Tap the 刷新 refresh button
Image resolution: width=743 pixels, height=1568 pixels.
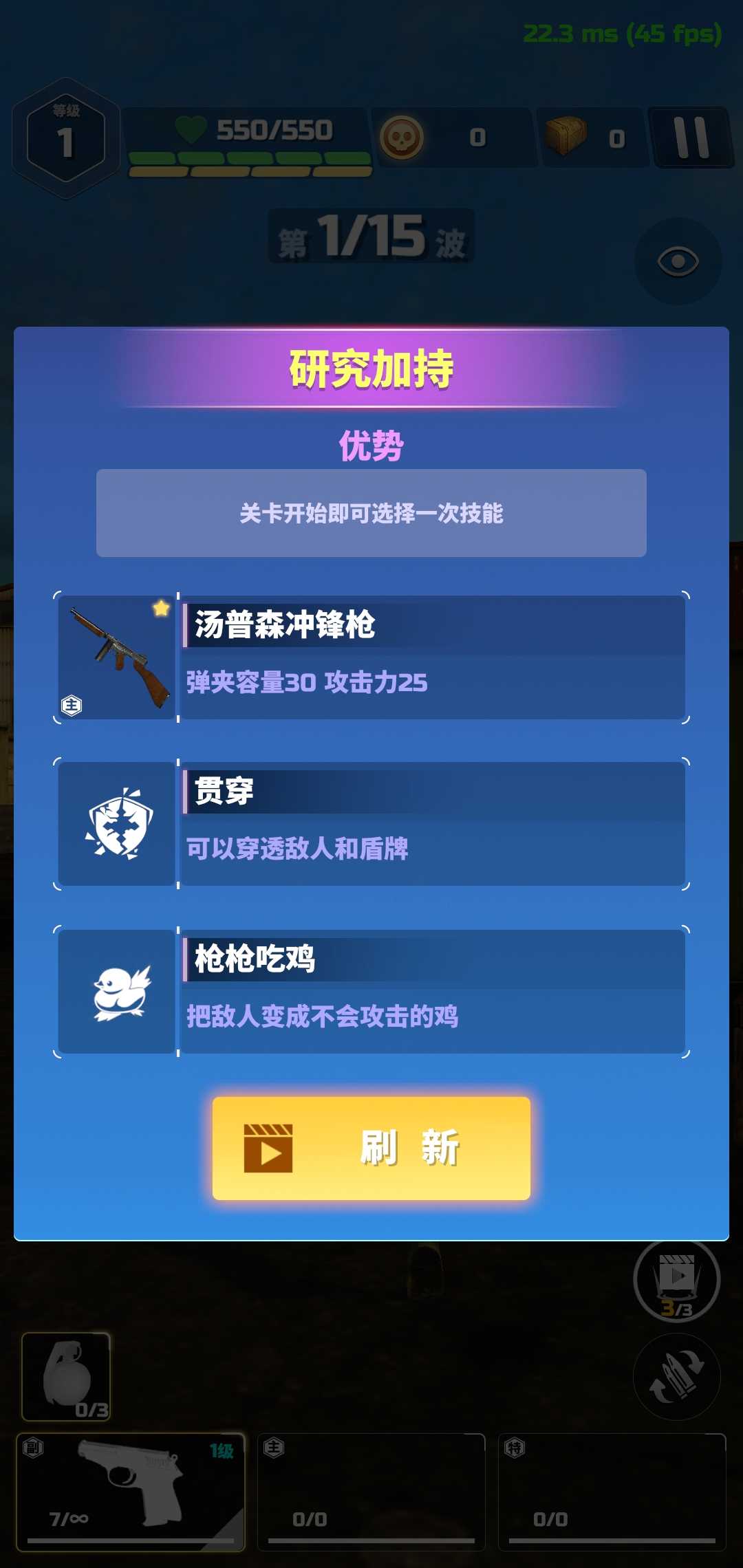coord(371,1148)
